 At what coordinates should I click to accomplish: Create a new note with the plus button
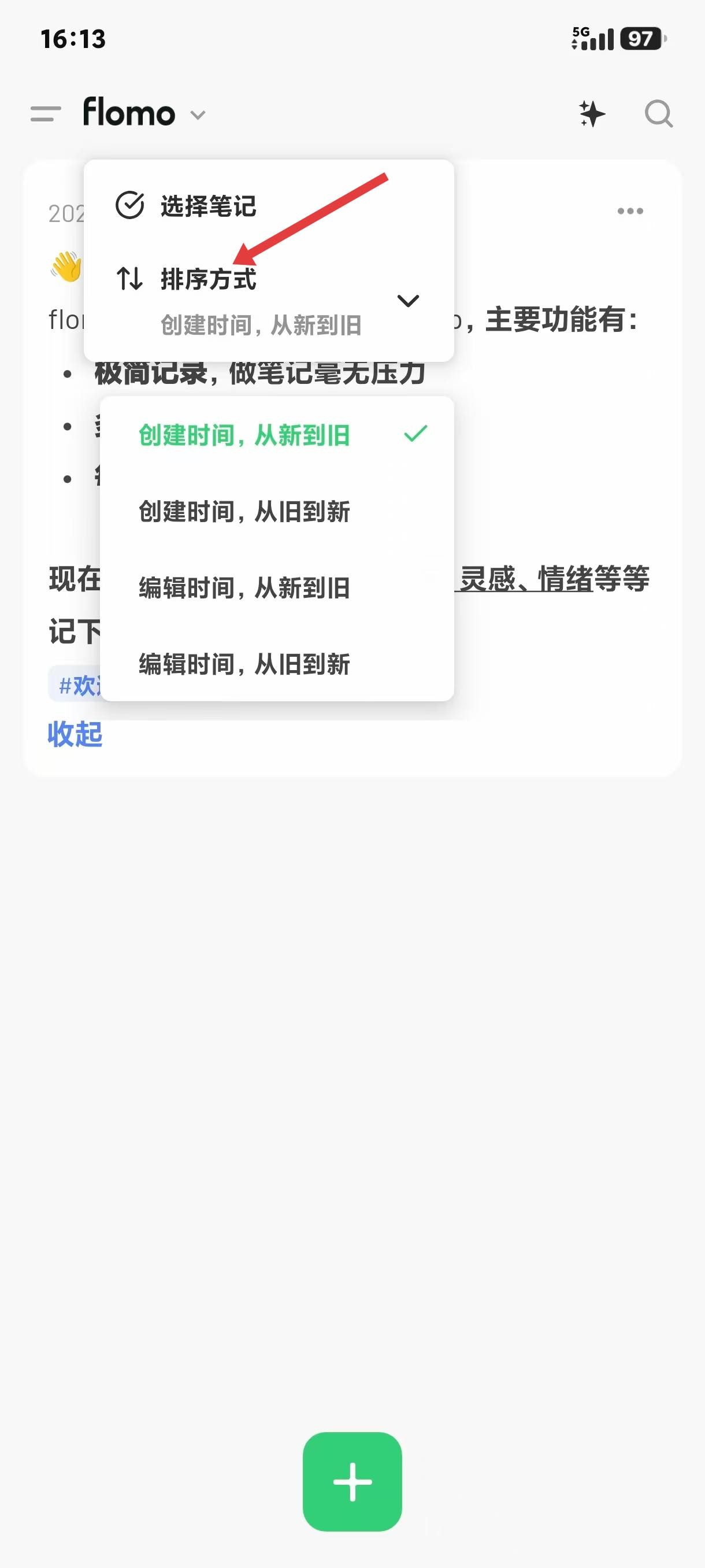click(x=352, y=1482)
